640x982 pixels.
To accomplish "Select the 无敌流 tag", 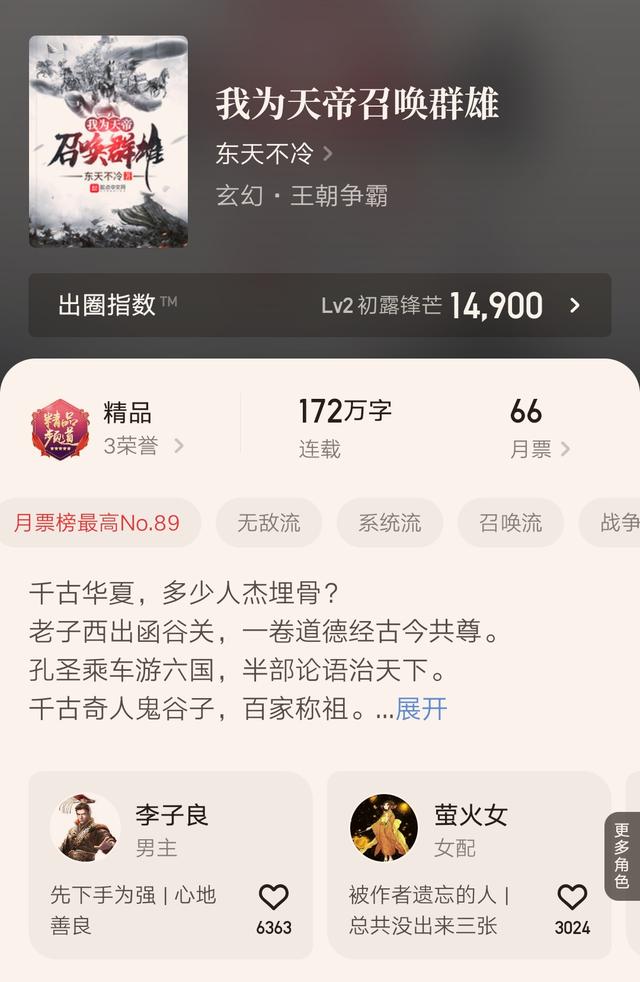I will pyautogui.click(x=268, y=523).
